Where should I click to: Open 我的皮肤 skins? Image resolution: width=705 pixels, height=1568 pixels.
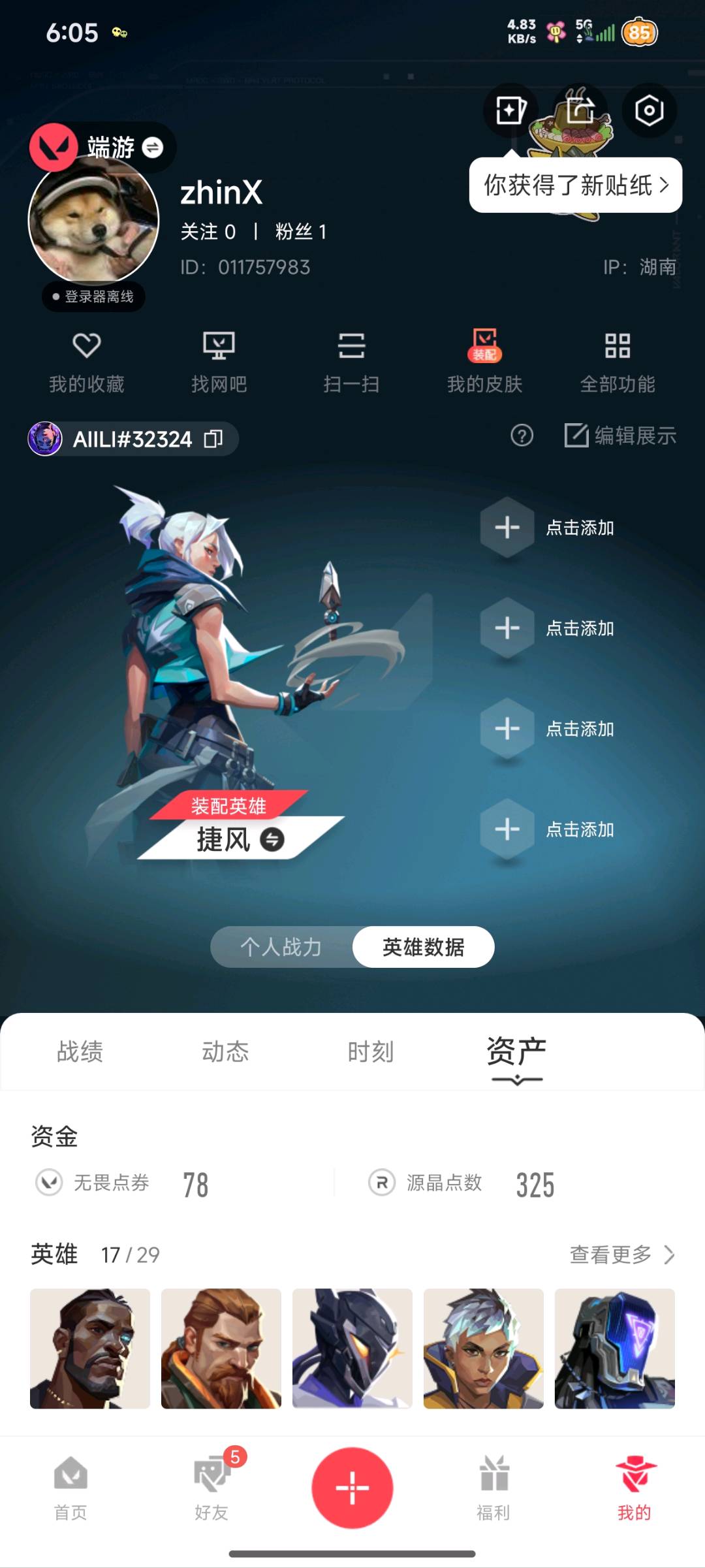tap(484, 362)
